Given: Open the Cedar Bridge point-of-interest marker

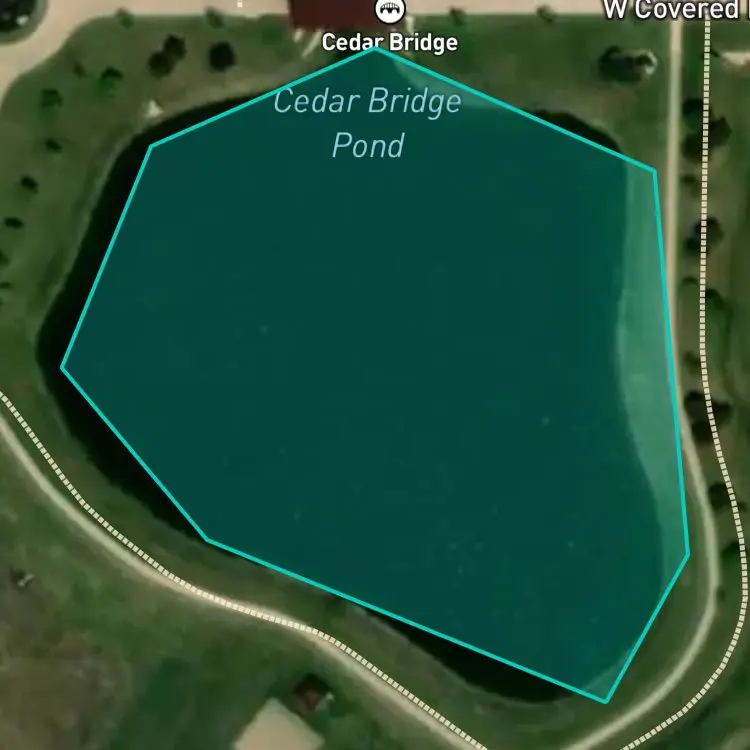Looking at the screenshot, I should pyautogui.click(x=390, y=10).
